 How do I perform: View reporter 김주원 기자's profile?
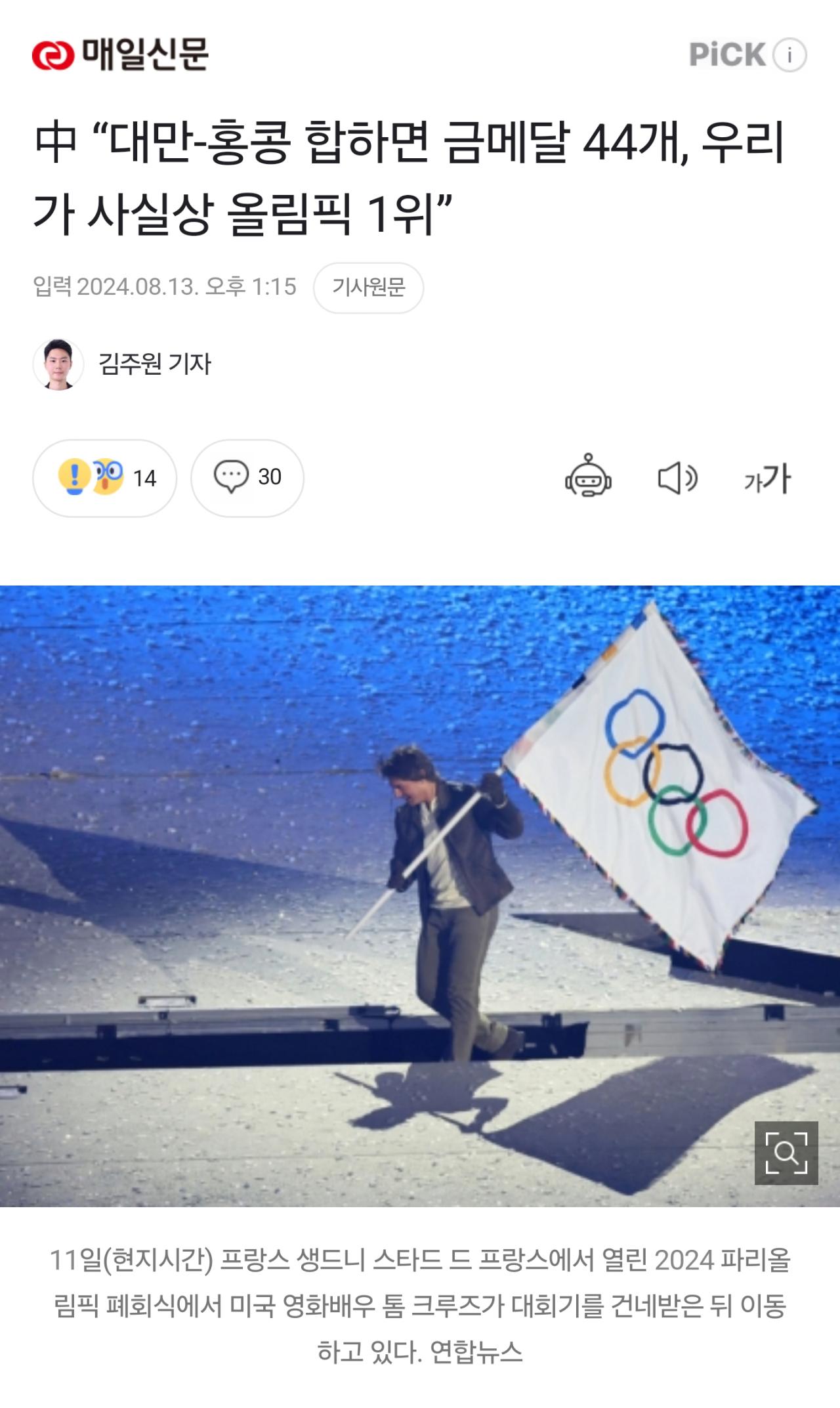tap(154, 364)
